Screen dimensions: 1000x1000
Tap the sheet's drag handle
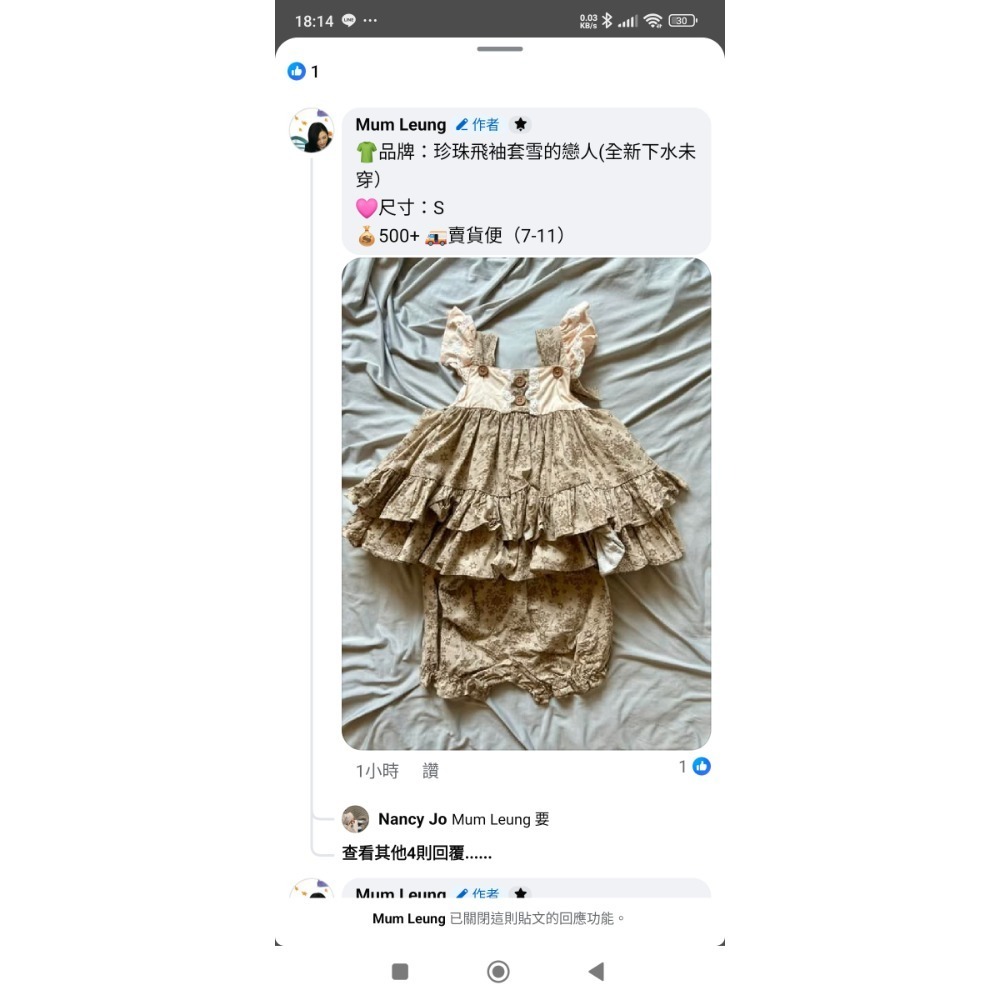tap(500, 49)
